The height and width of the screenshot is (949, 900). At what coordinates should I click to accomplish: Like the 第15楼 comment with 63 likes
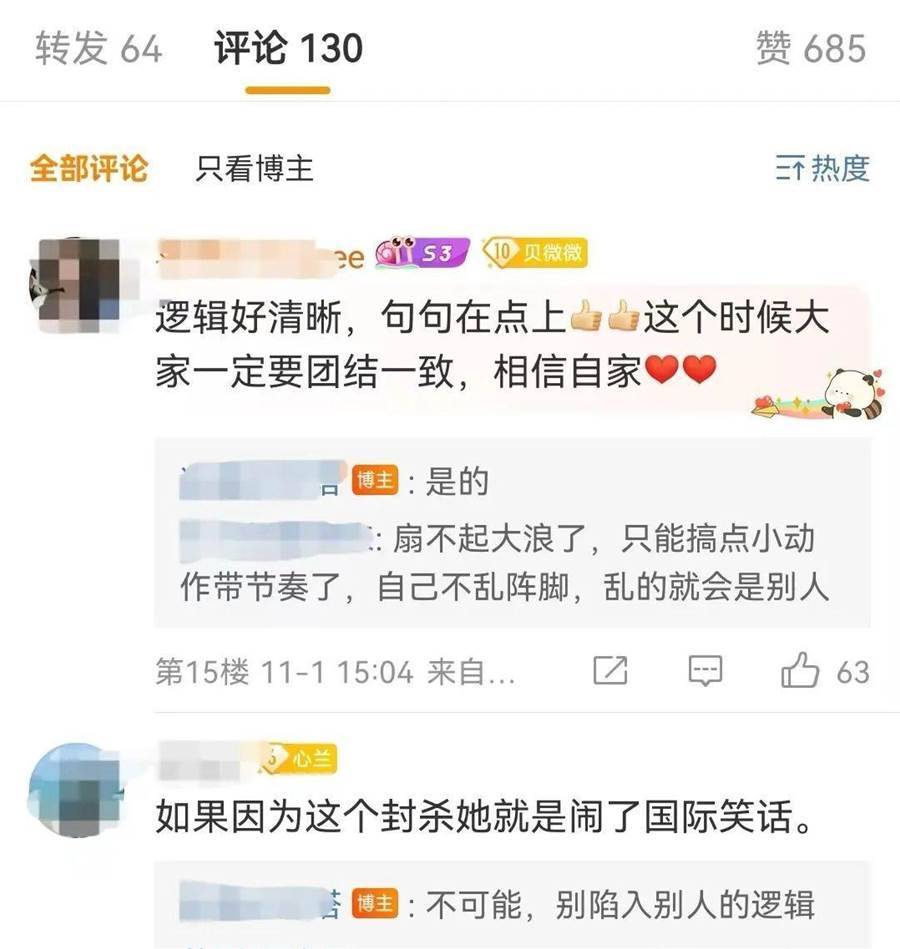pyautogui.click(x=800, y=671)
